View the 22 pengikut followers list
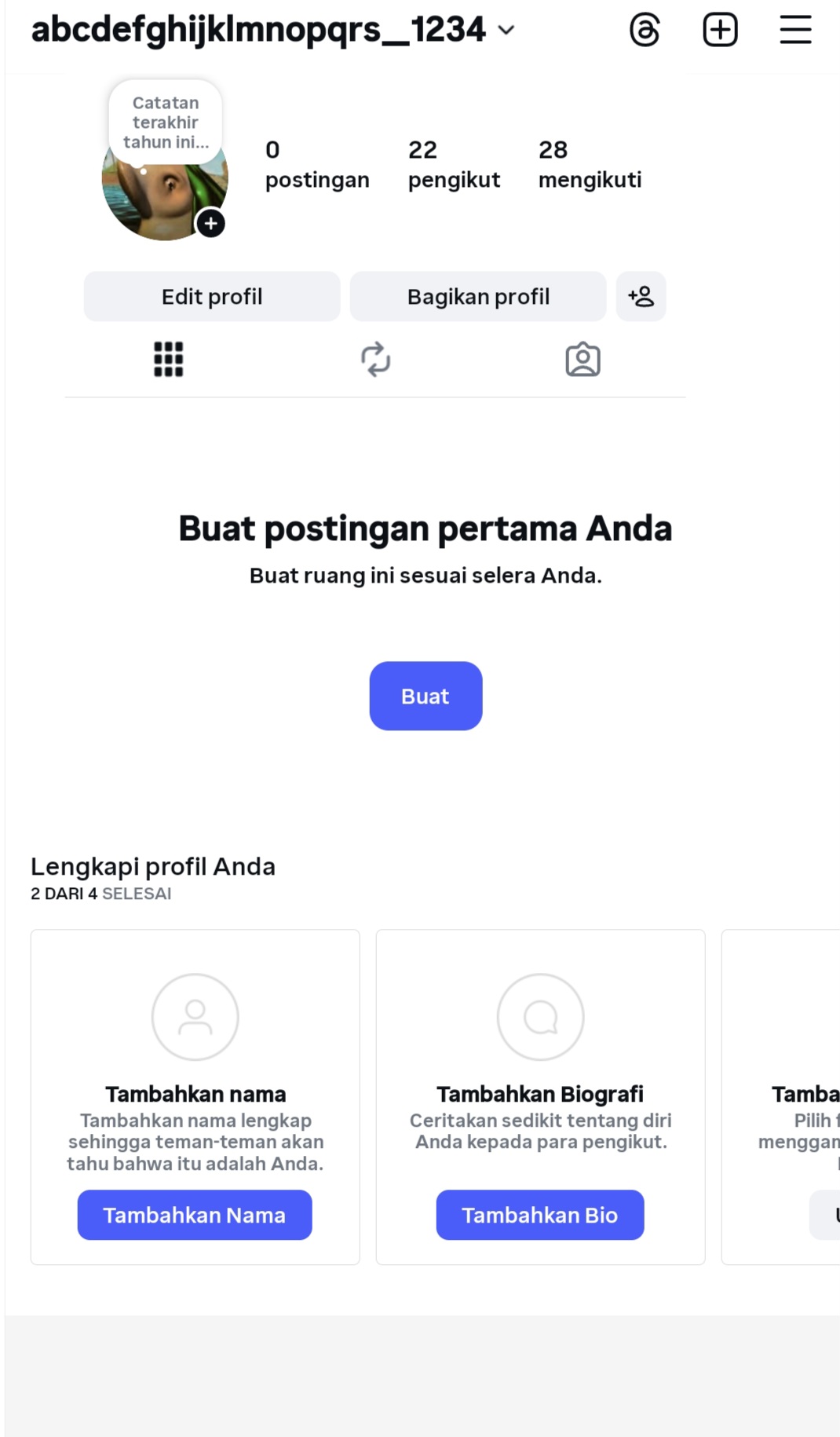 [x=454, y=164]
